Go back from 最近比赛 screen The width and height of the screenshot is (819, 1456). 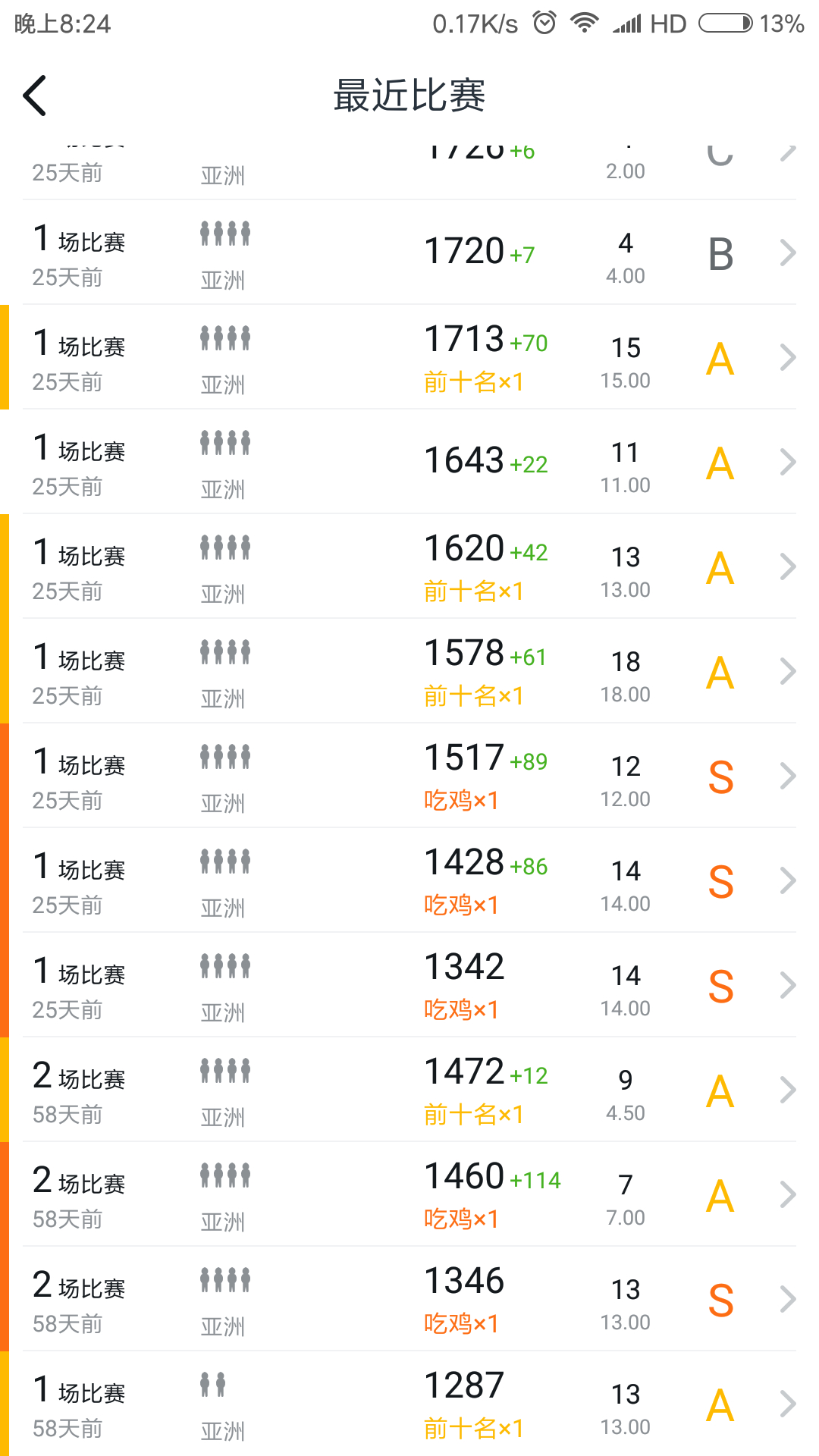click(x=35, y=96)
